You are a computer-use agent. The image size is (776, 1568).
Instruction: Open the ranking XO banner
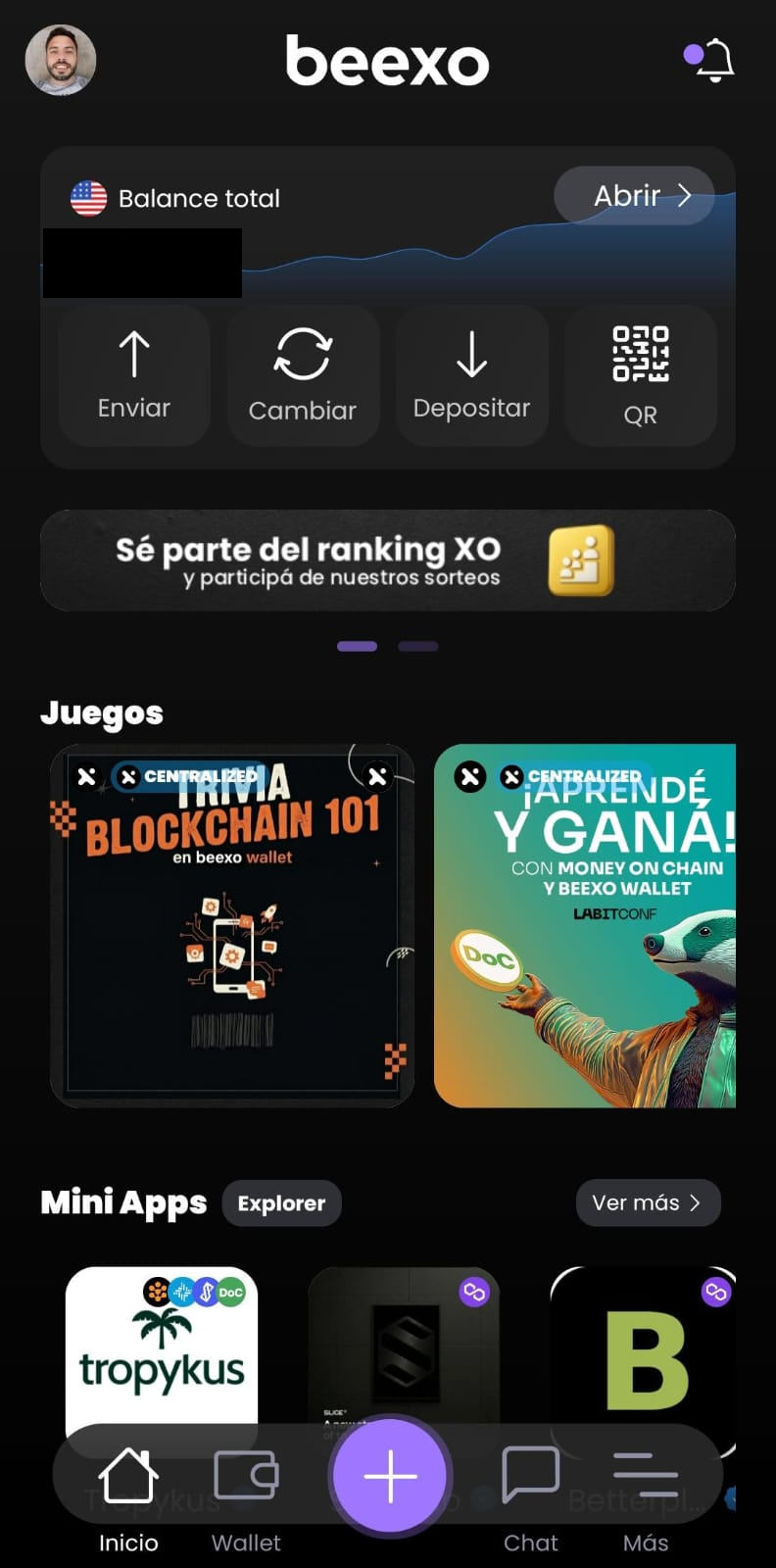click(x=388, y=561)
